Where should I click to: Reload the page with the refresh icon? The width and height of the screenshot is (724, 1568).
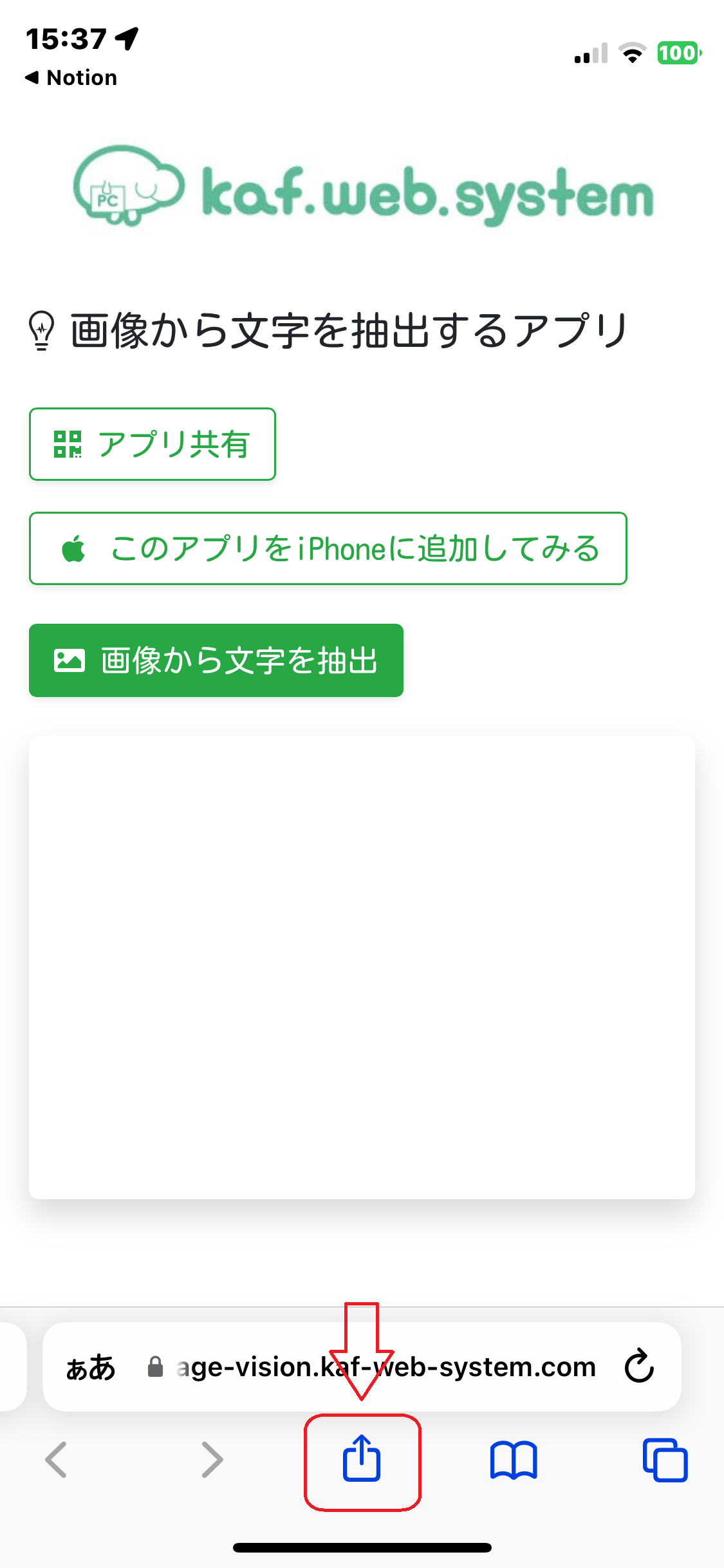point(639,1365)
